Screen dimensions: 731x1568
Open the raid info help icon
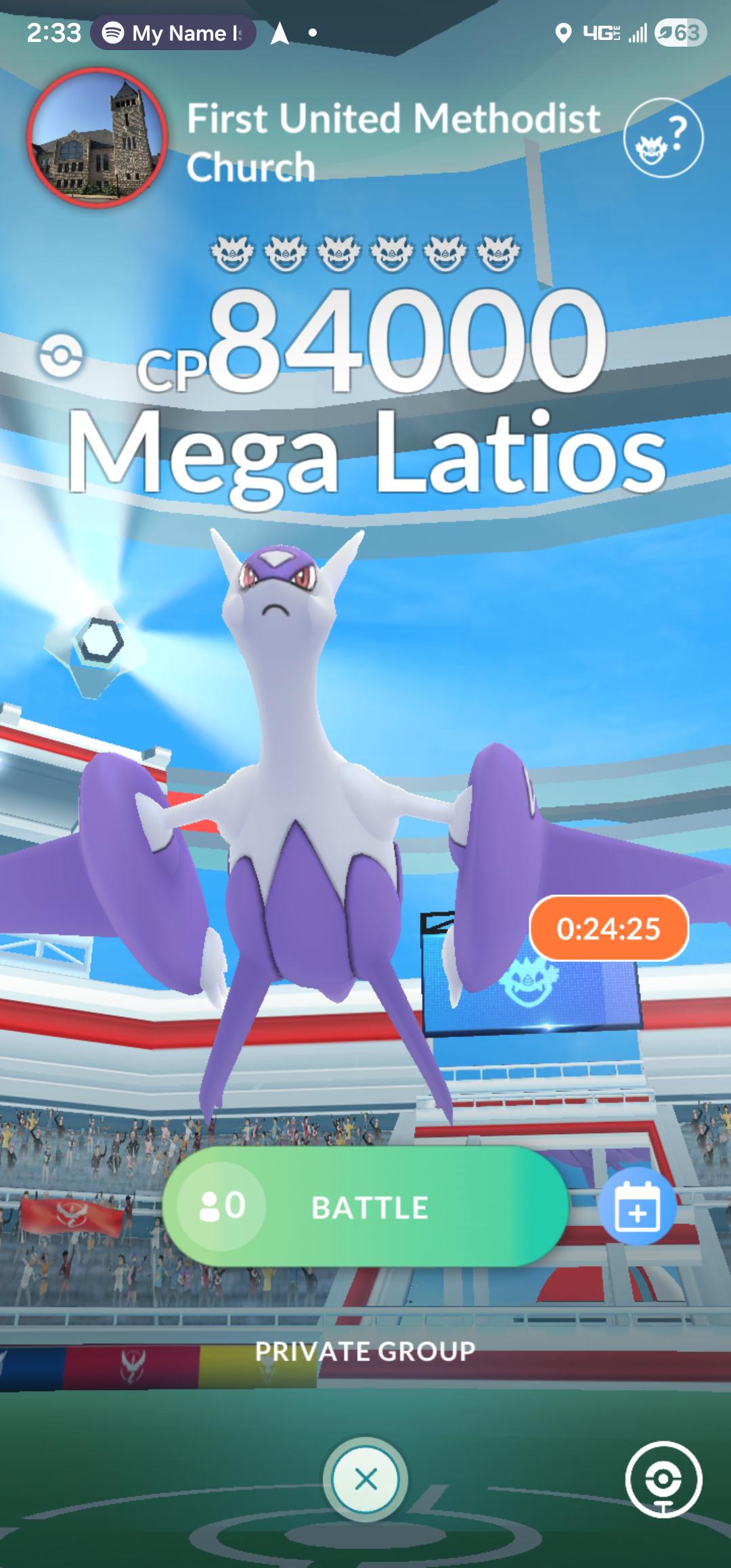[663, 137]
